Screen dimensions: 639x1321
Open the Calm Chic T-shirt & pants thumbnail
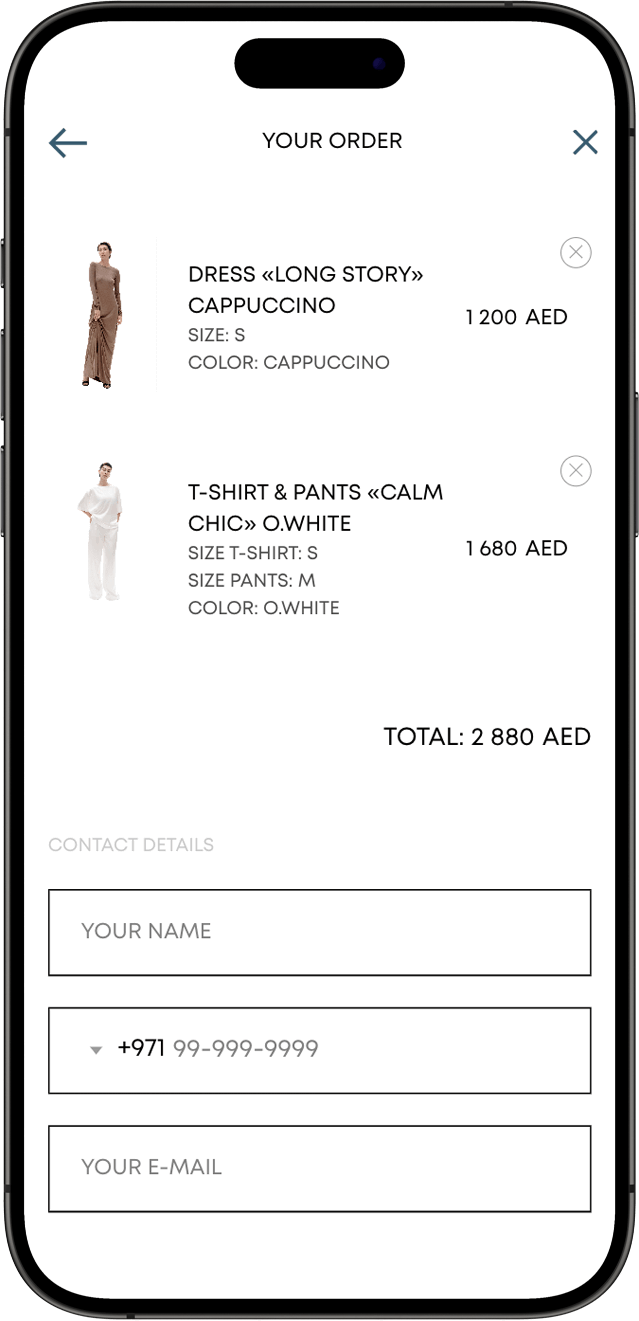101,532
